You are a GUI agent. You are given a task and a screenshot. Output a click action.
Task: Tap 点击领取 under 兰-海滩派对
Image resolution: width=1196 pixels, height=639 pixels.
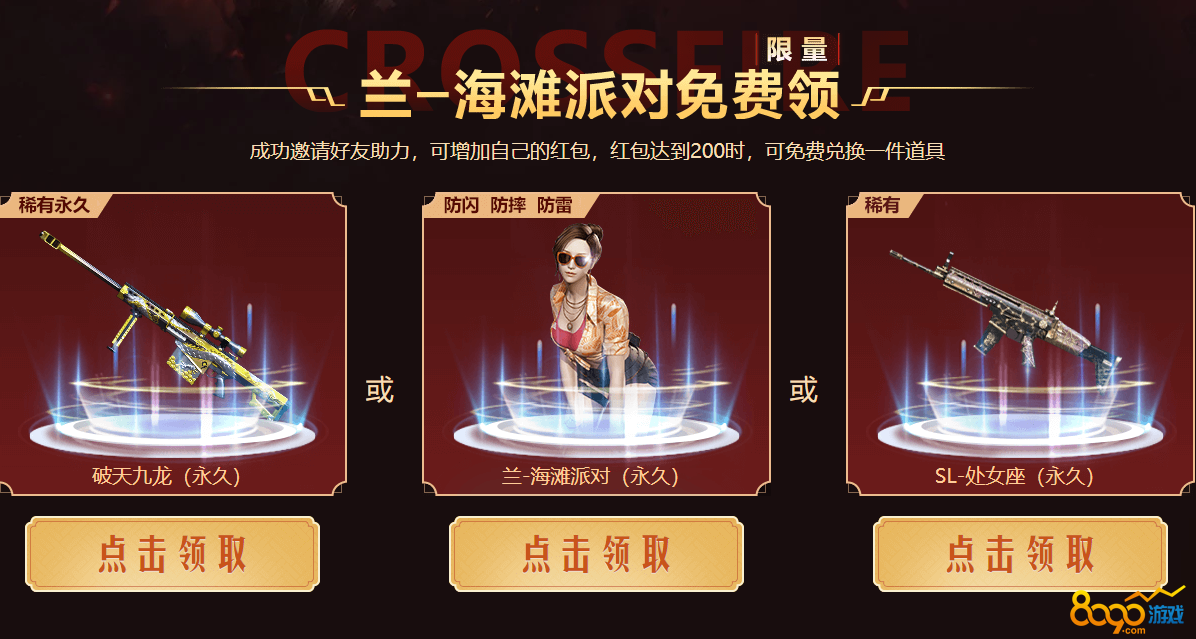[596, 553]
